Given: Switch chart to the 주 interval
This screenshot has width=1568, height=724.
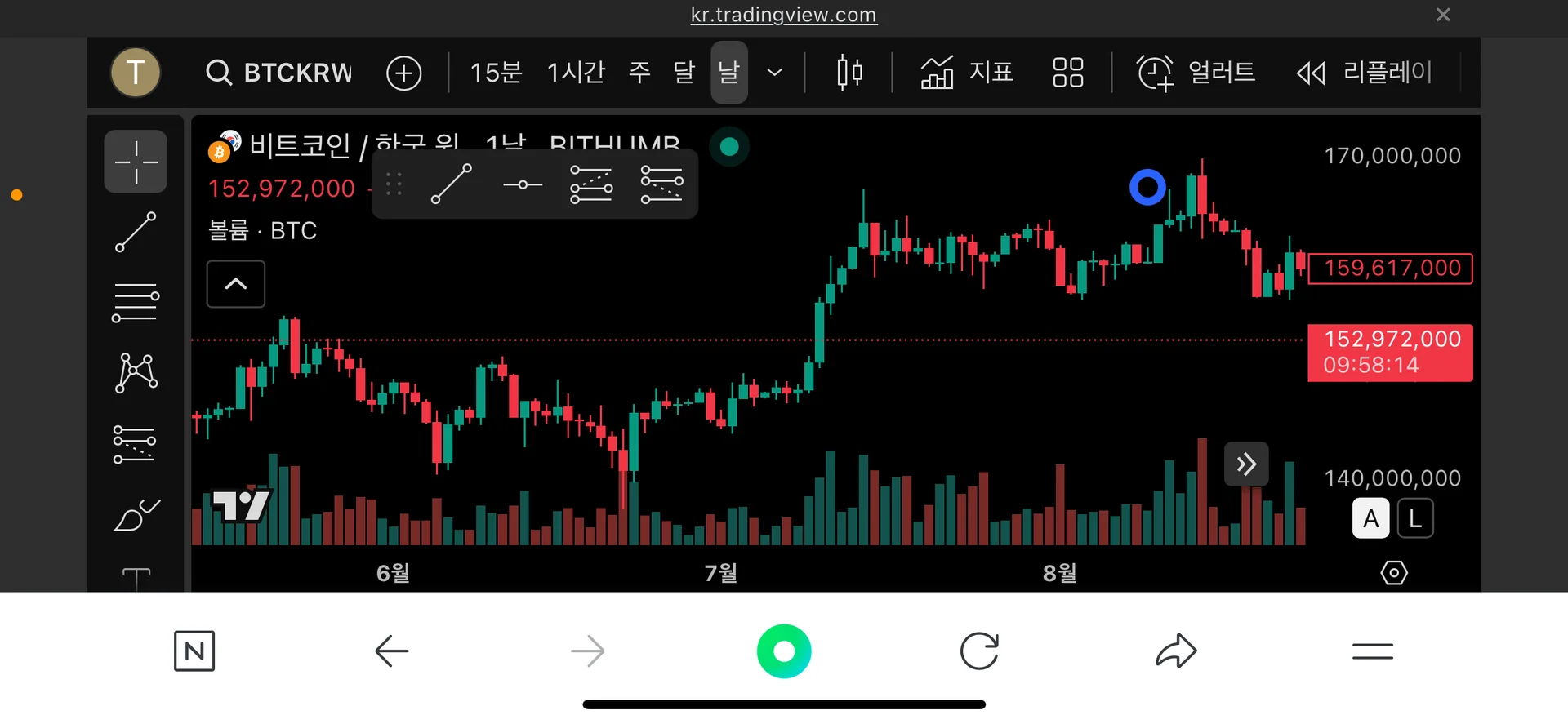Looking at the screenshot, I should tap(639, 73).
